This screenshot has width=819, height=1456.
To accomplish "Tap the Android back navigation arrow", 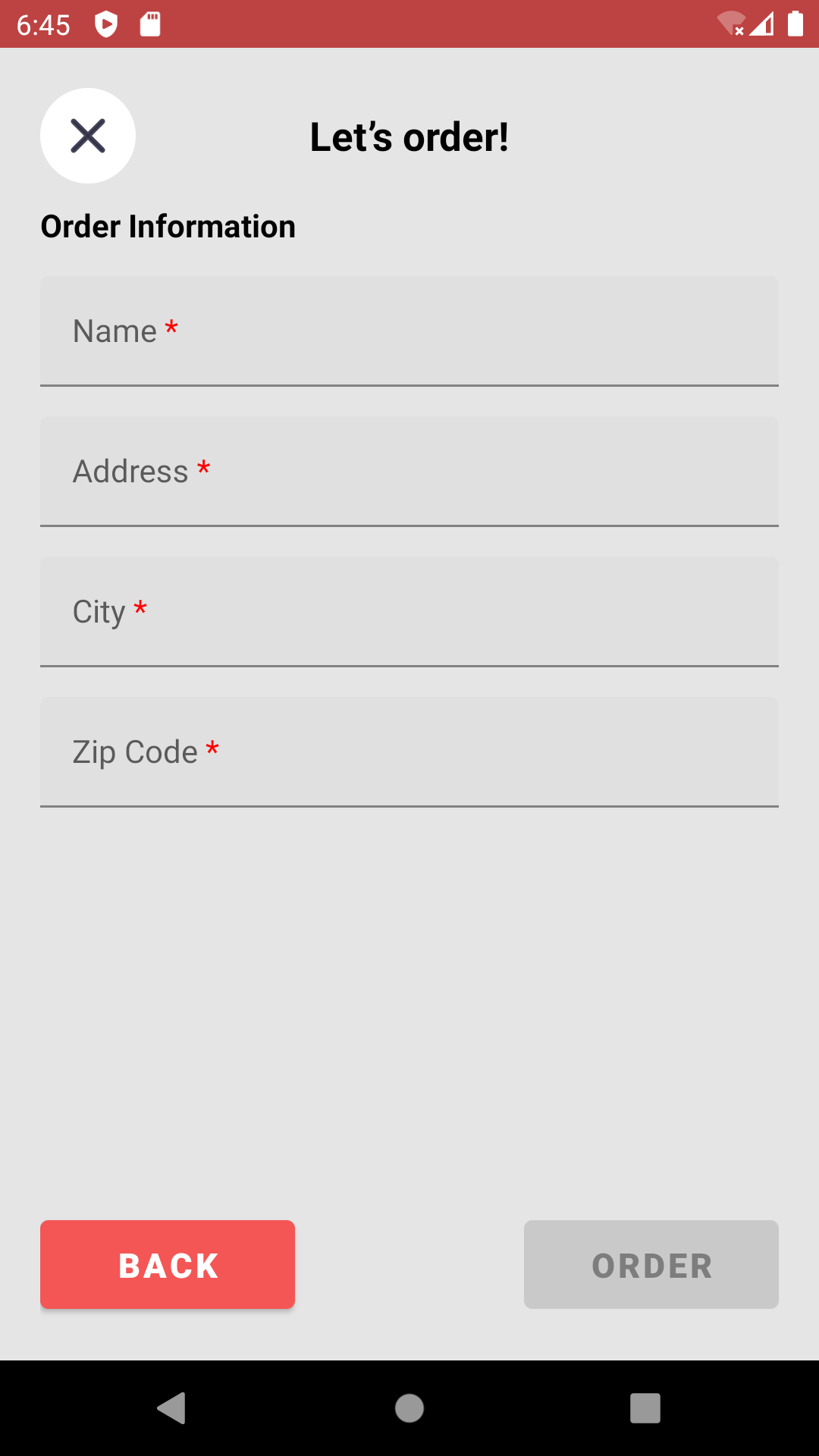I will point(172,1409).
